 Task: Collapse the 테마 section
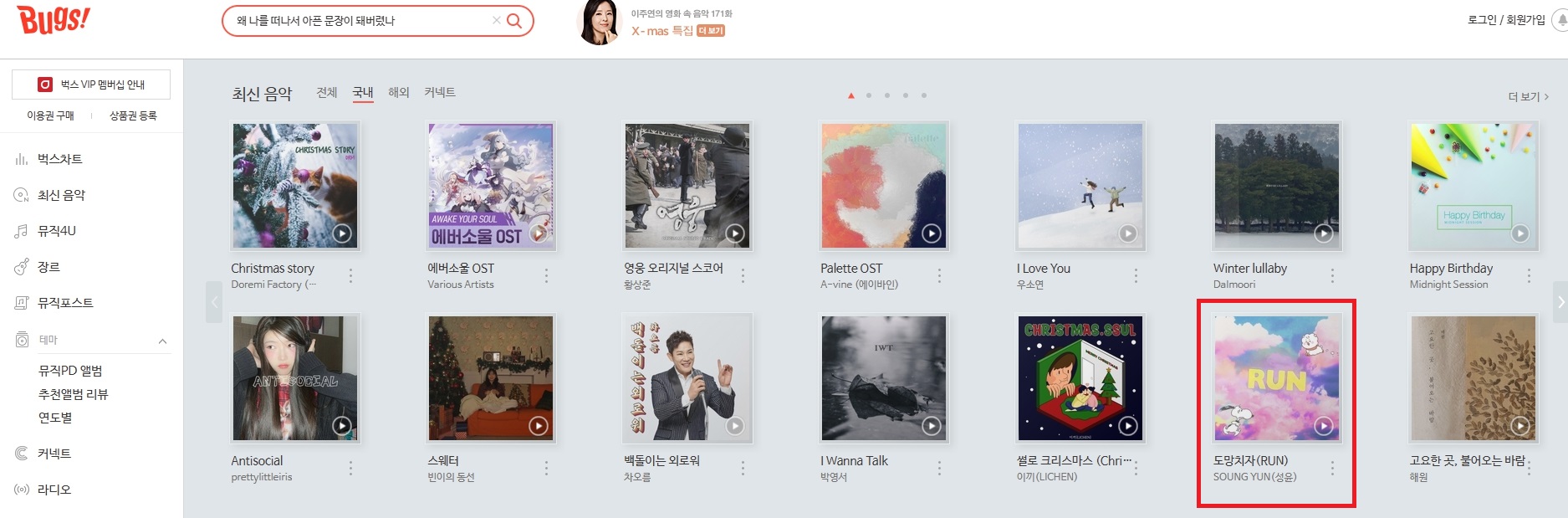[162, 341]
